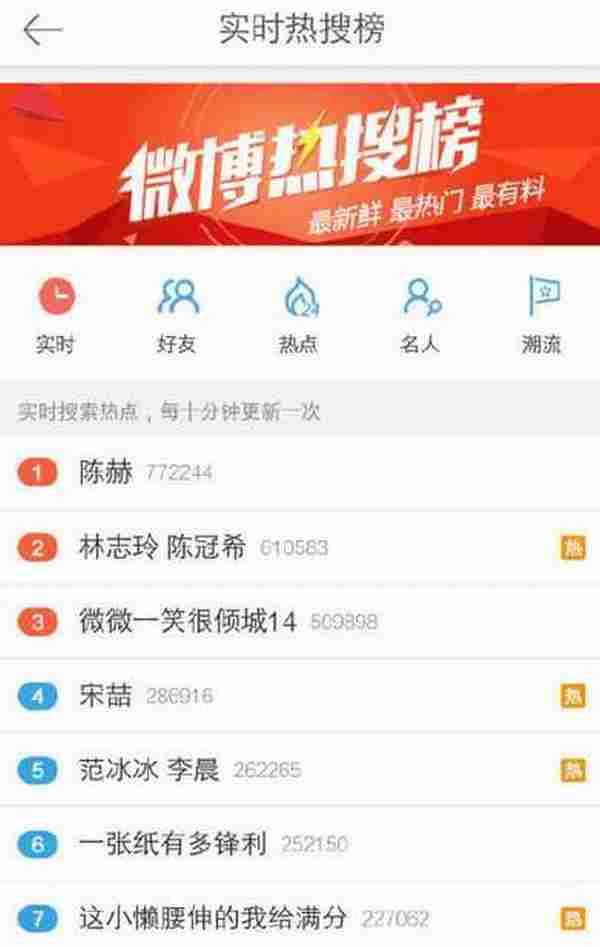Open the topic 范冰冰 李晨
This screenshot has height=947, width=600.
[x=148, y=769]
